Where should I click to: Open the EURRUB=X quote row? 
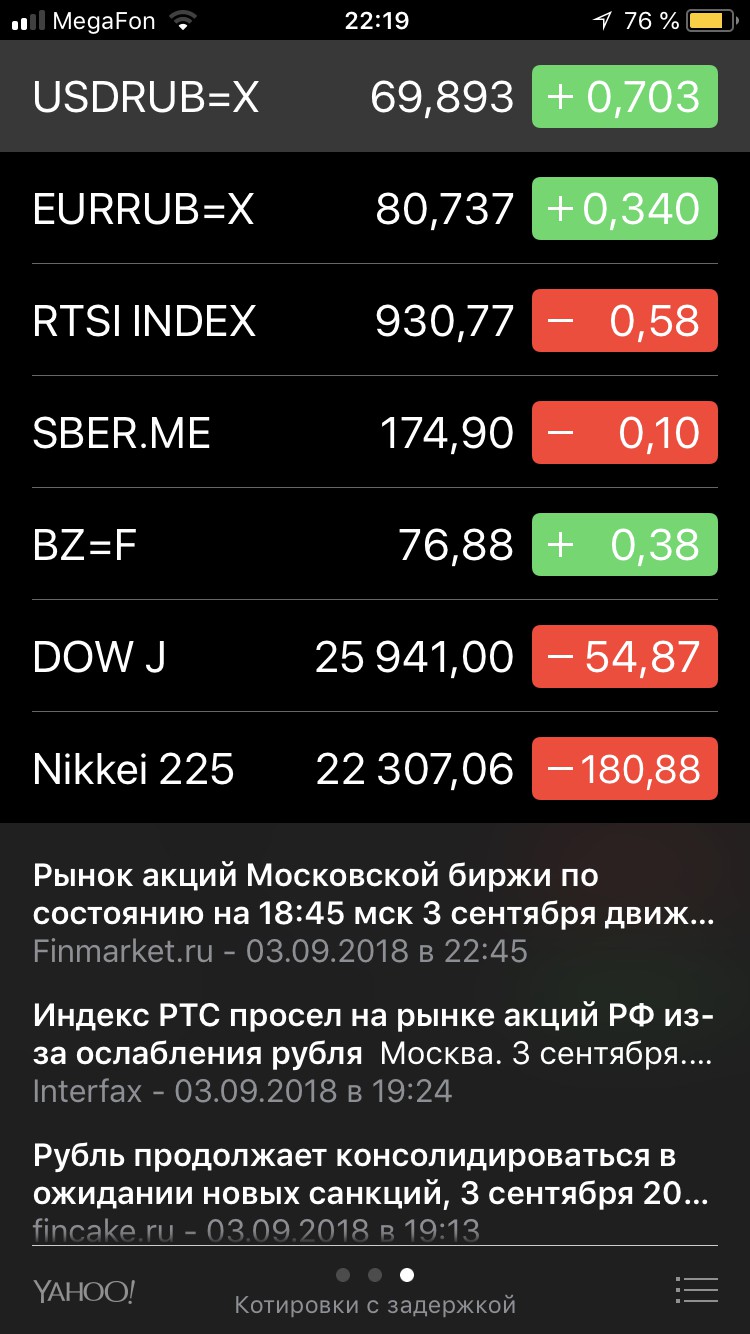tap(375, 208)
